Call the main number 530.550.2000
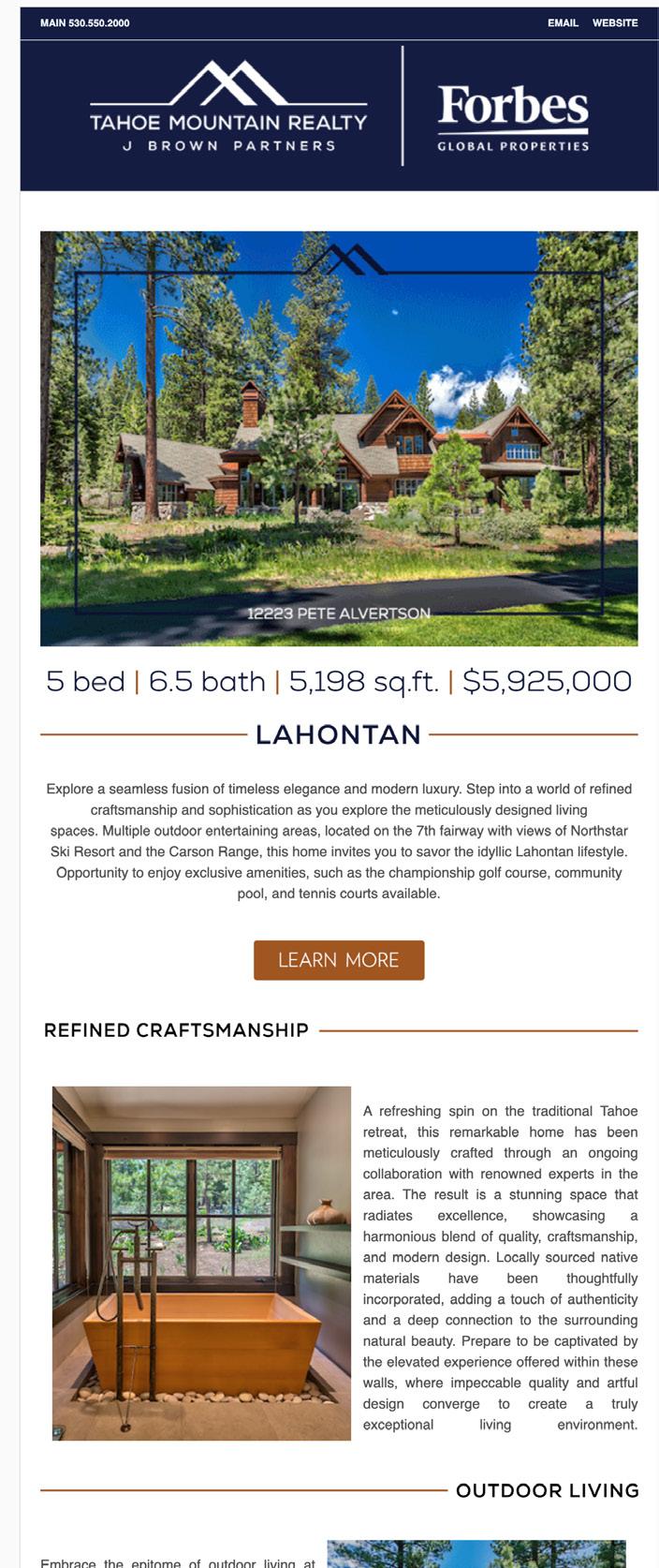The image size is (659, 1568). (x=85, y=22)
